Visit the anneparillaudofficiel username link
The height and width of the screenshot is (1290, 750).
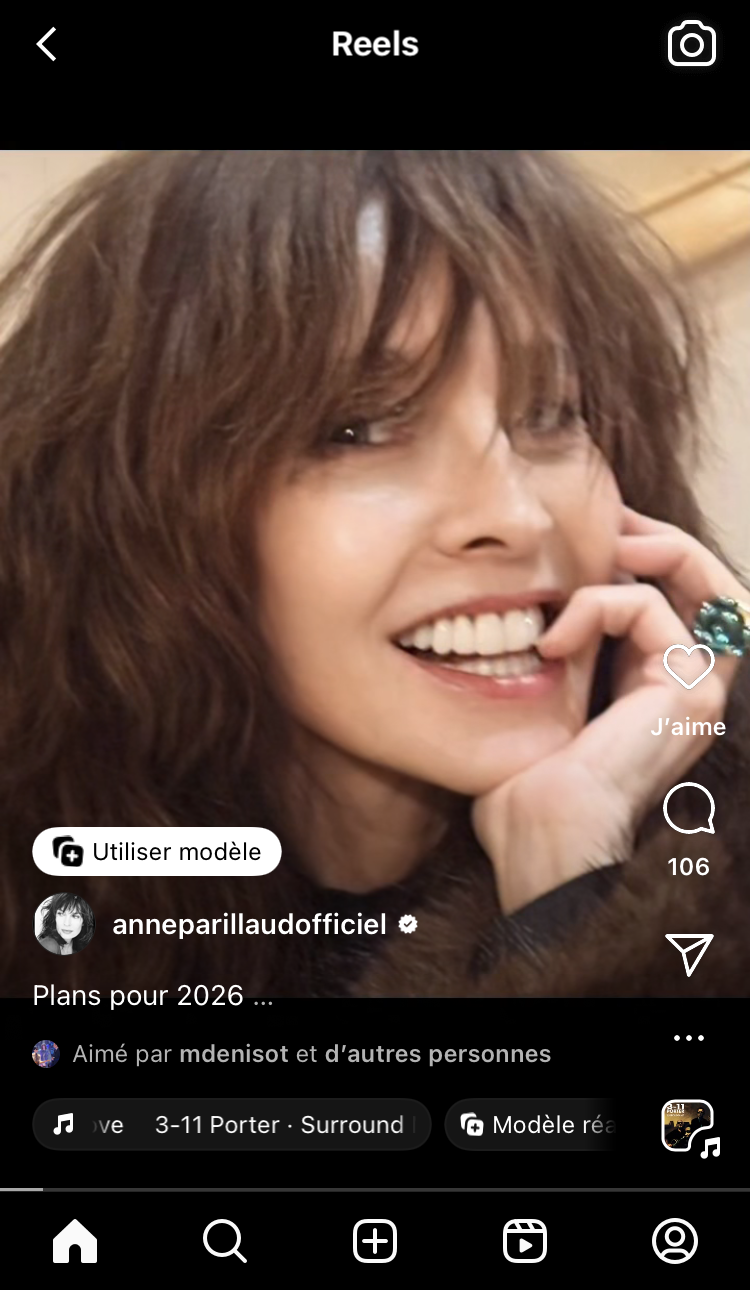click(249, 925)
